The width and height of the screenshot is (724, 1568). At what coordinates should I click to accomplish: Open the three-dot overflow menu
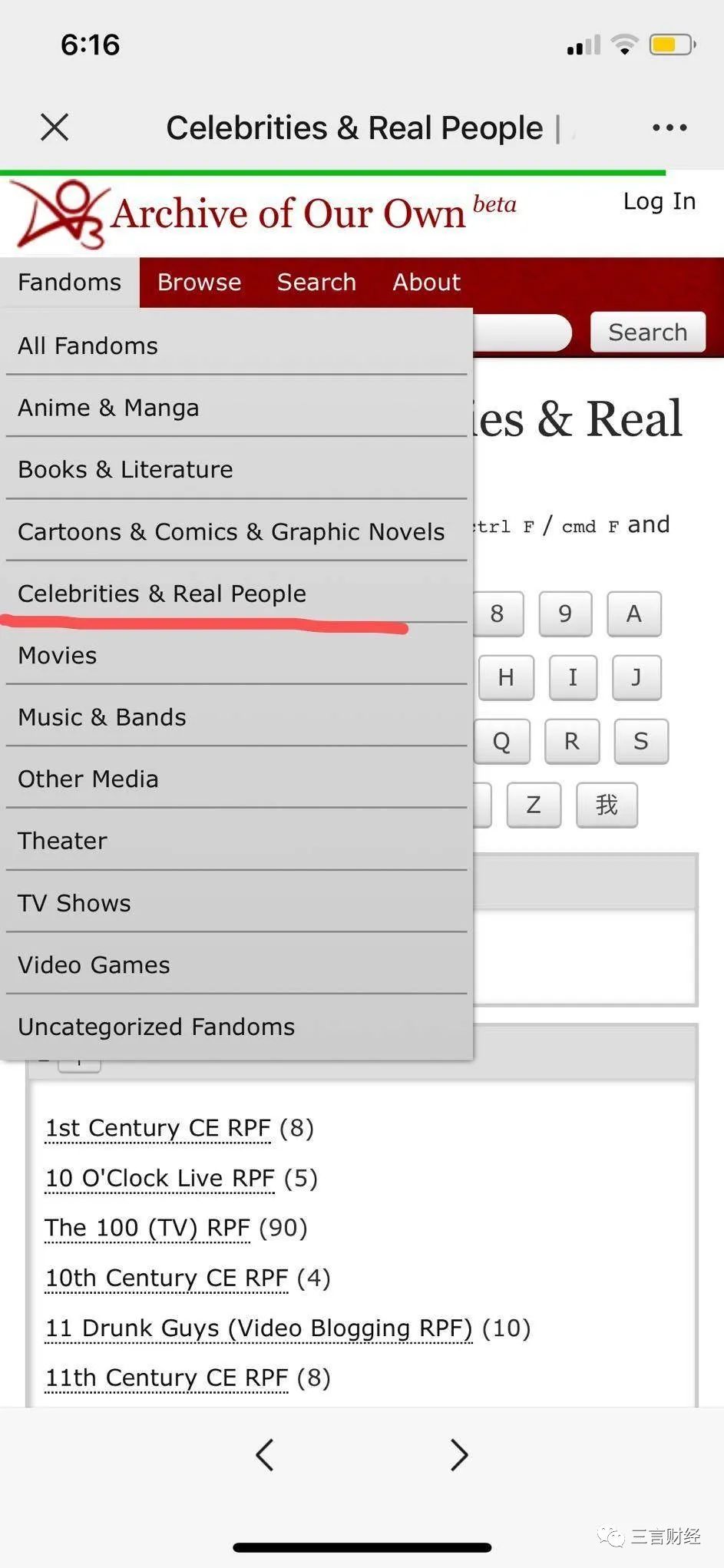(x=669, y=127)
